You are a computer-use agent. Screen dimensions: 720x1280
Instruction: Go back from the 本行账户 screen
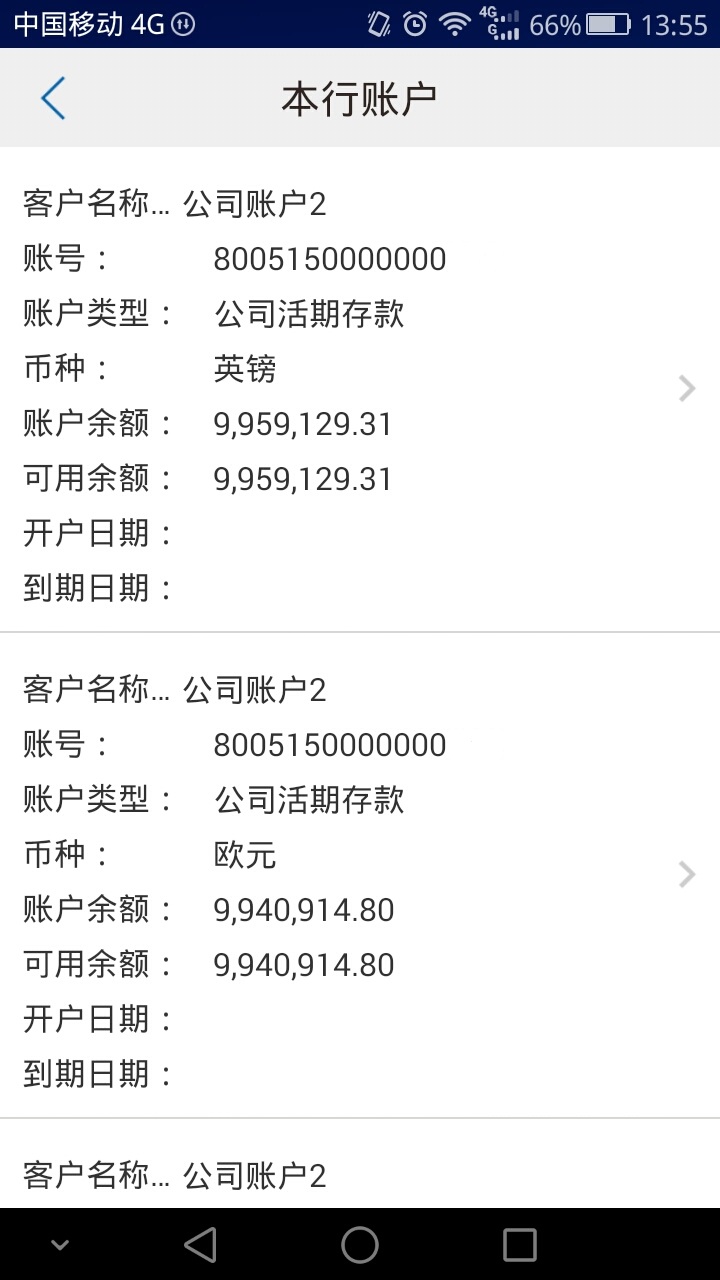[x=53, y=98]
